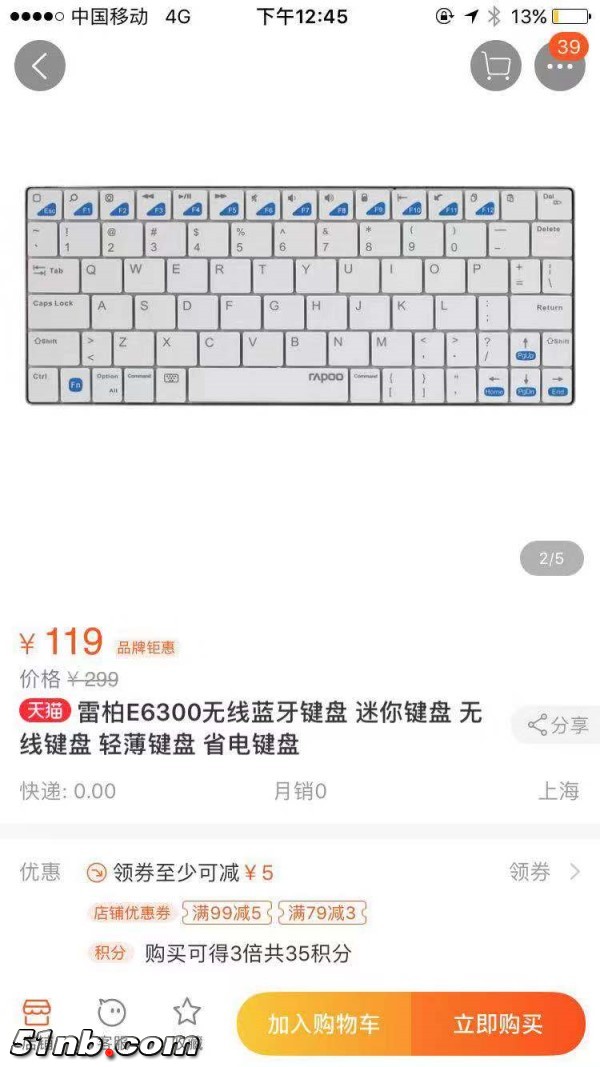Add keyboard to cart with 加入购物车

(324, 1024)
